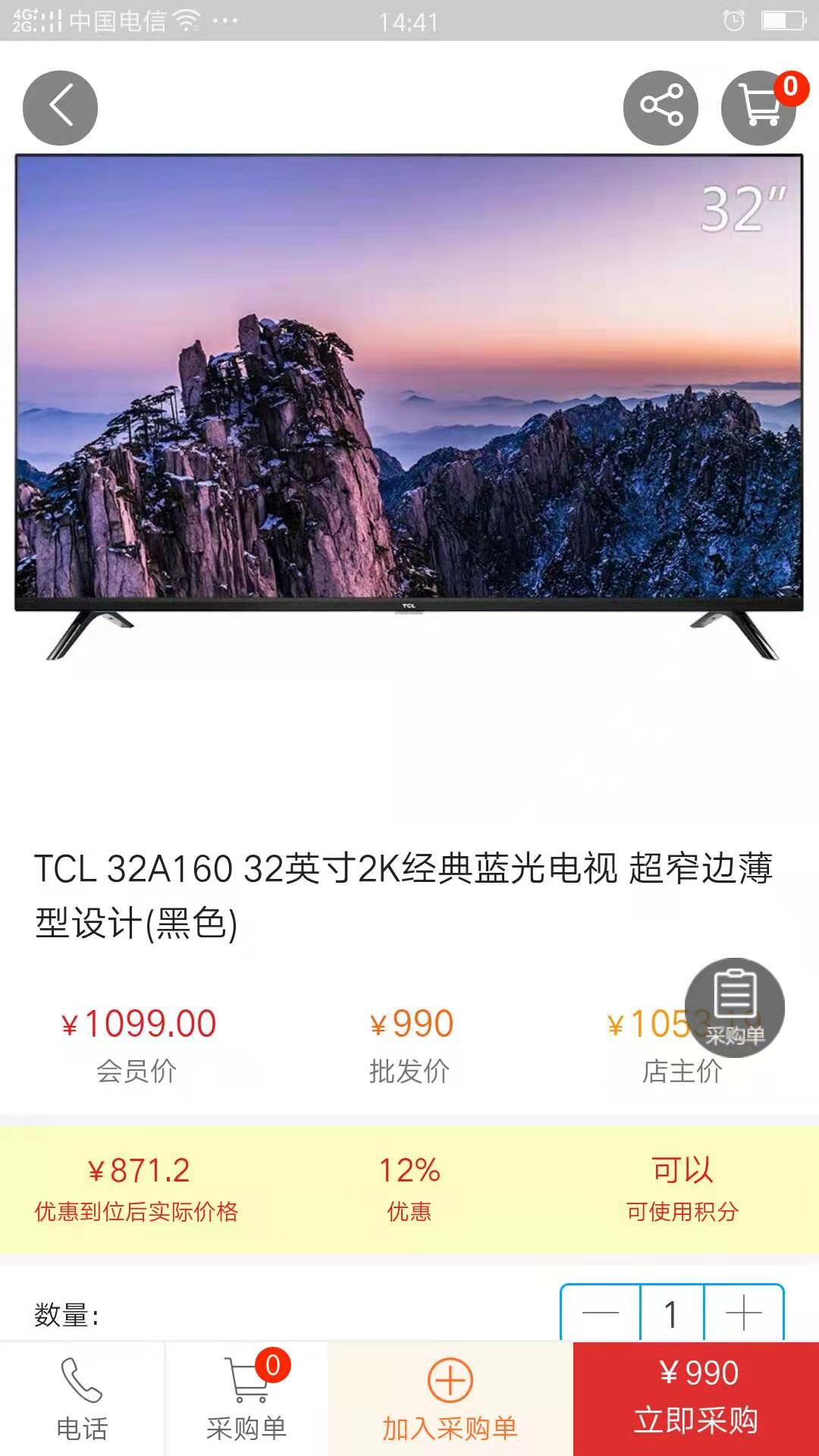819x1456 pixels.
Task: Buy now with 立即采购 for ¥990
Action: click(696, 1399)
